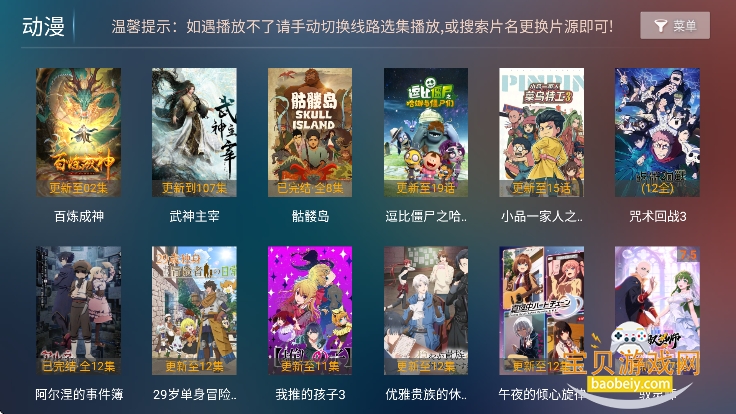This screenshot has height=414, width=736.
Task: Open 咒术回战3 poster
Action: [x=657, y=133]
